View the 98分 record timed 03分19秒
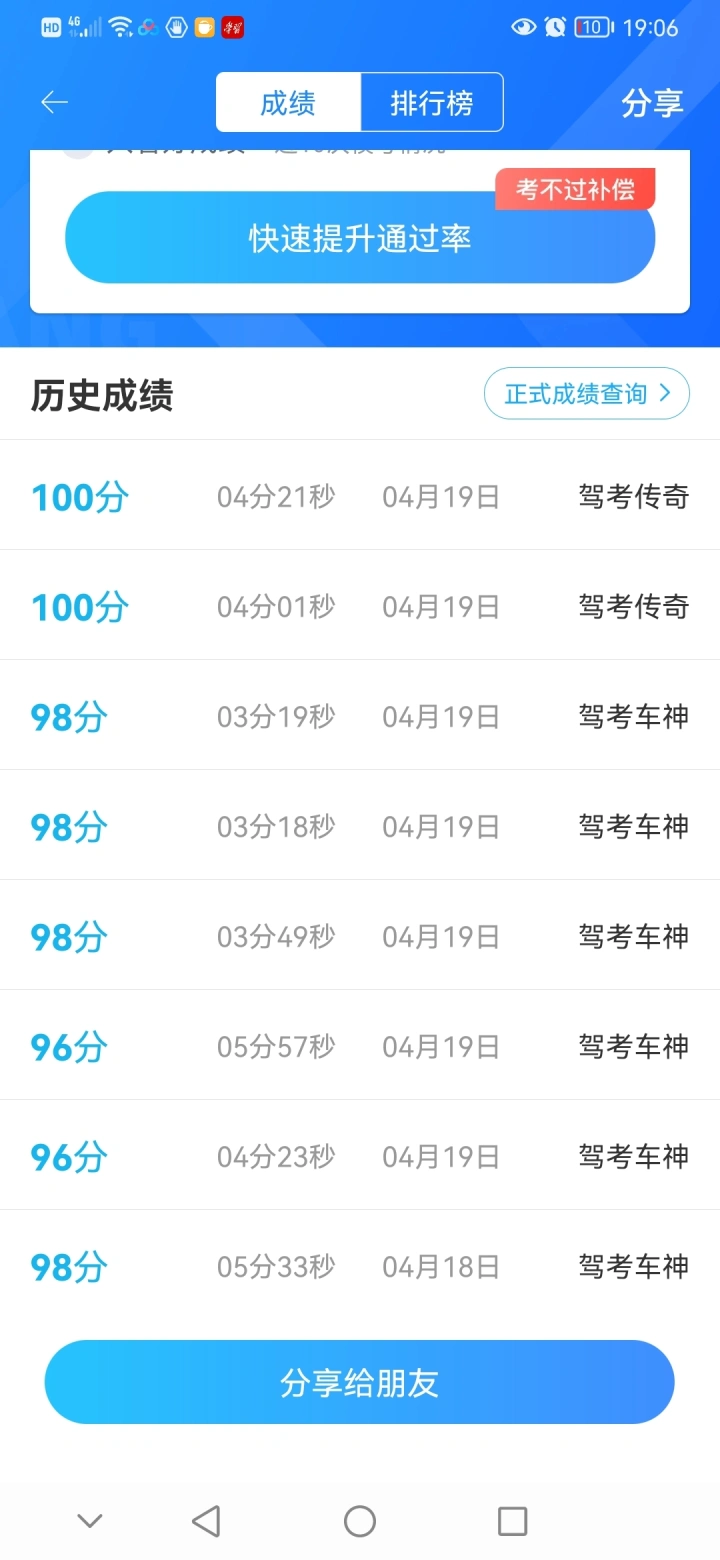Image resolution: width=720 pixels, height=1560 pixels. [x=360, y=716]
